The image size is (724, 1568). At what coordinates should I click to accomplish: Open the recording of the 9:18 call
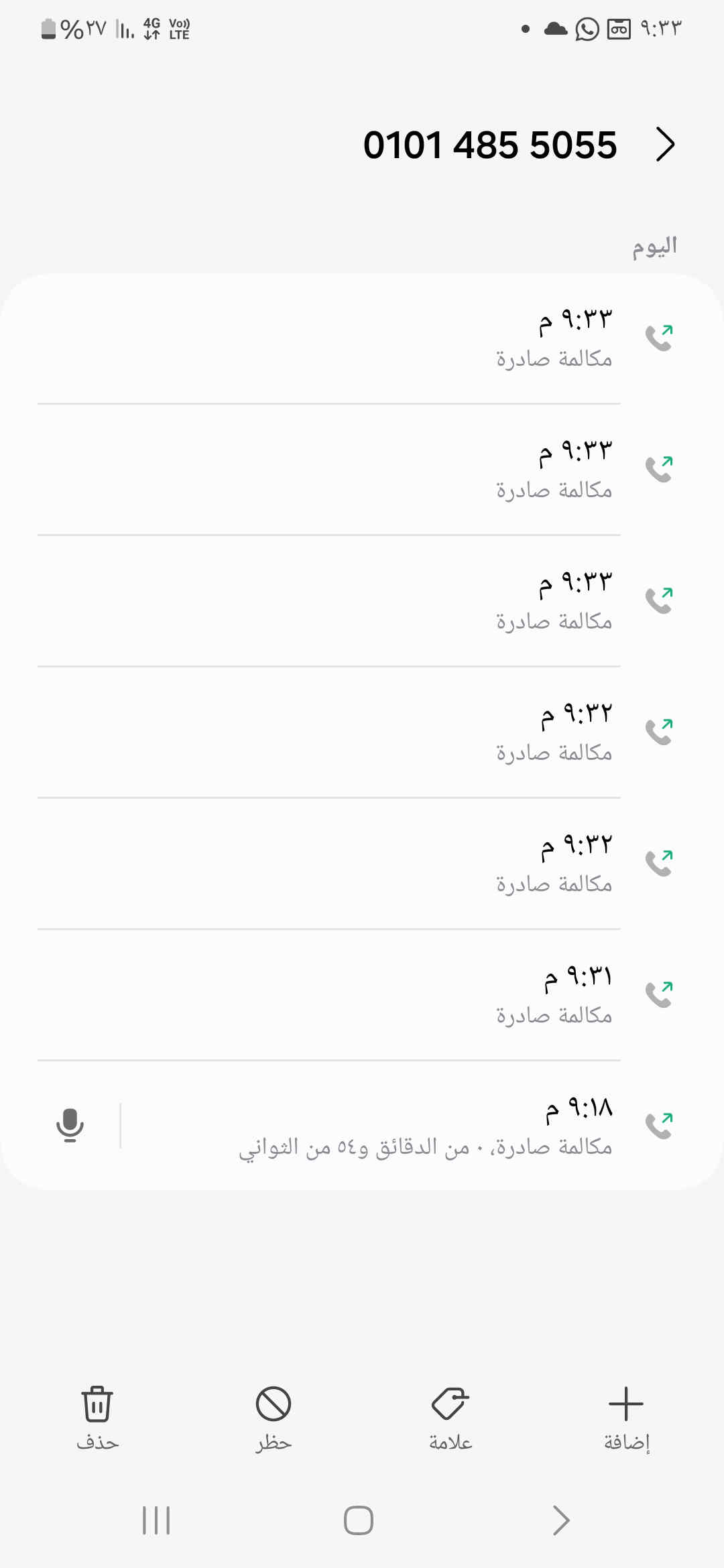tap(70, 1125)
